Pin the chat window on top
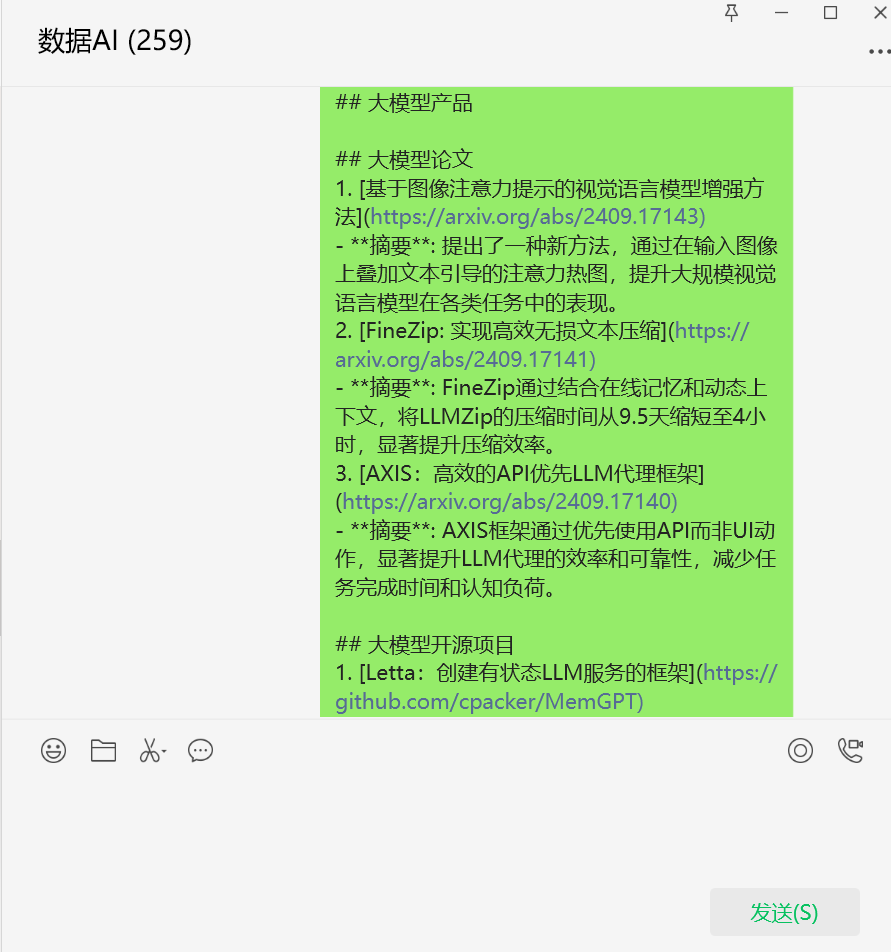The height and width of the screenshot is (952, 891). click(x=731, y=13)
